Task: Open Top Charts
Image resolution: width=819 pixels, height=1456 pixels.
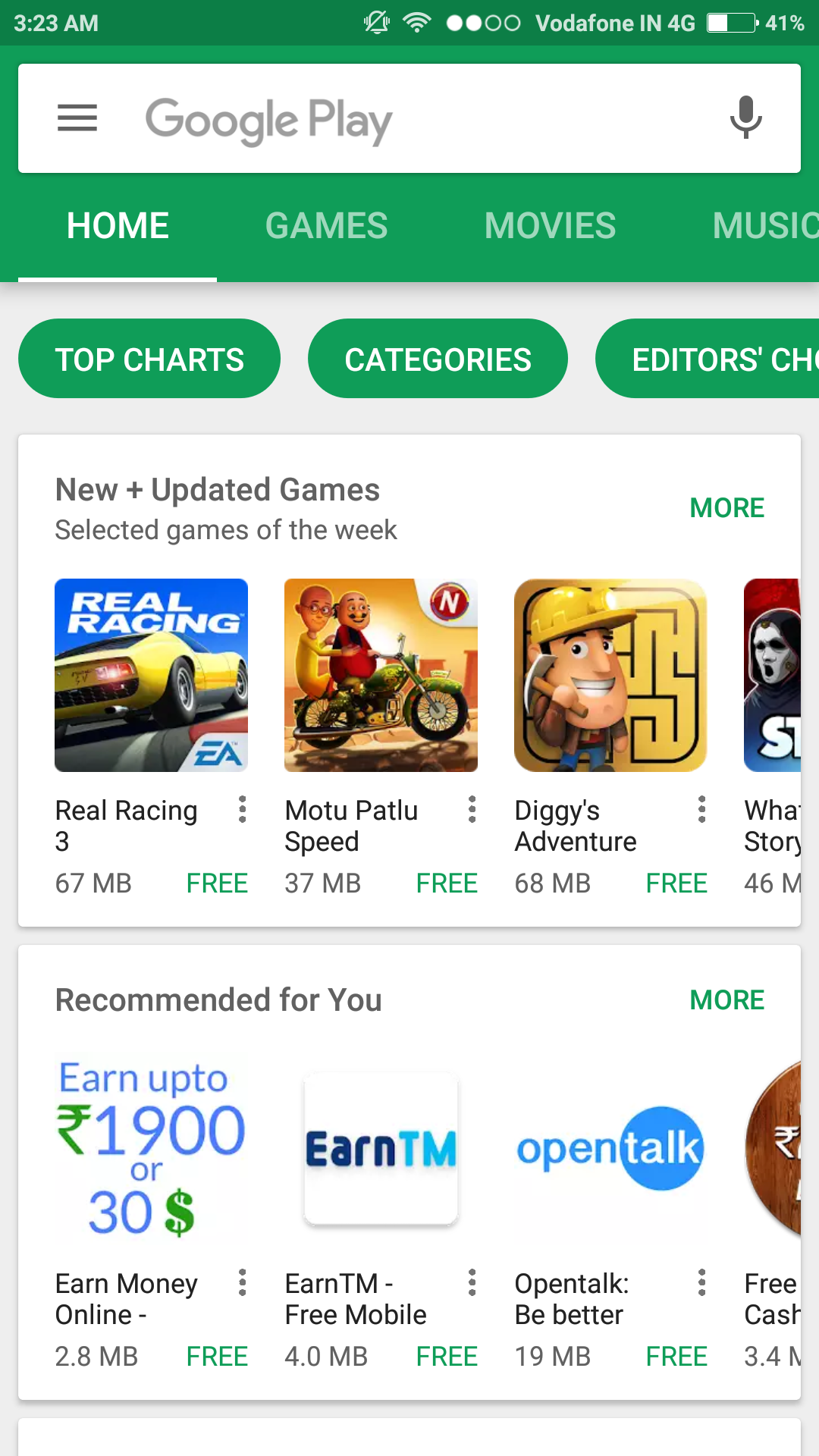Action: coord(149,359)
